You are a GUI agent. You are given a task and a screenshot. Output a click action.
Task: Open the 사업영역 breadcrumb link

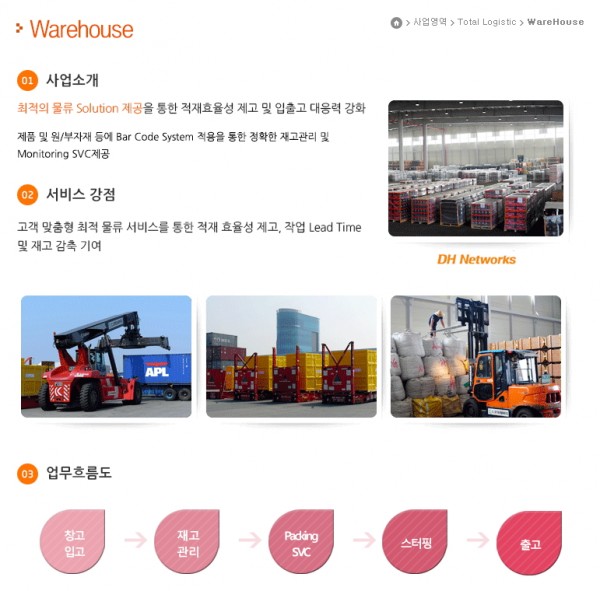[x=430, y=22]
